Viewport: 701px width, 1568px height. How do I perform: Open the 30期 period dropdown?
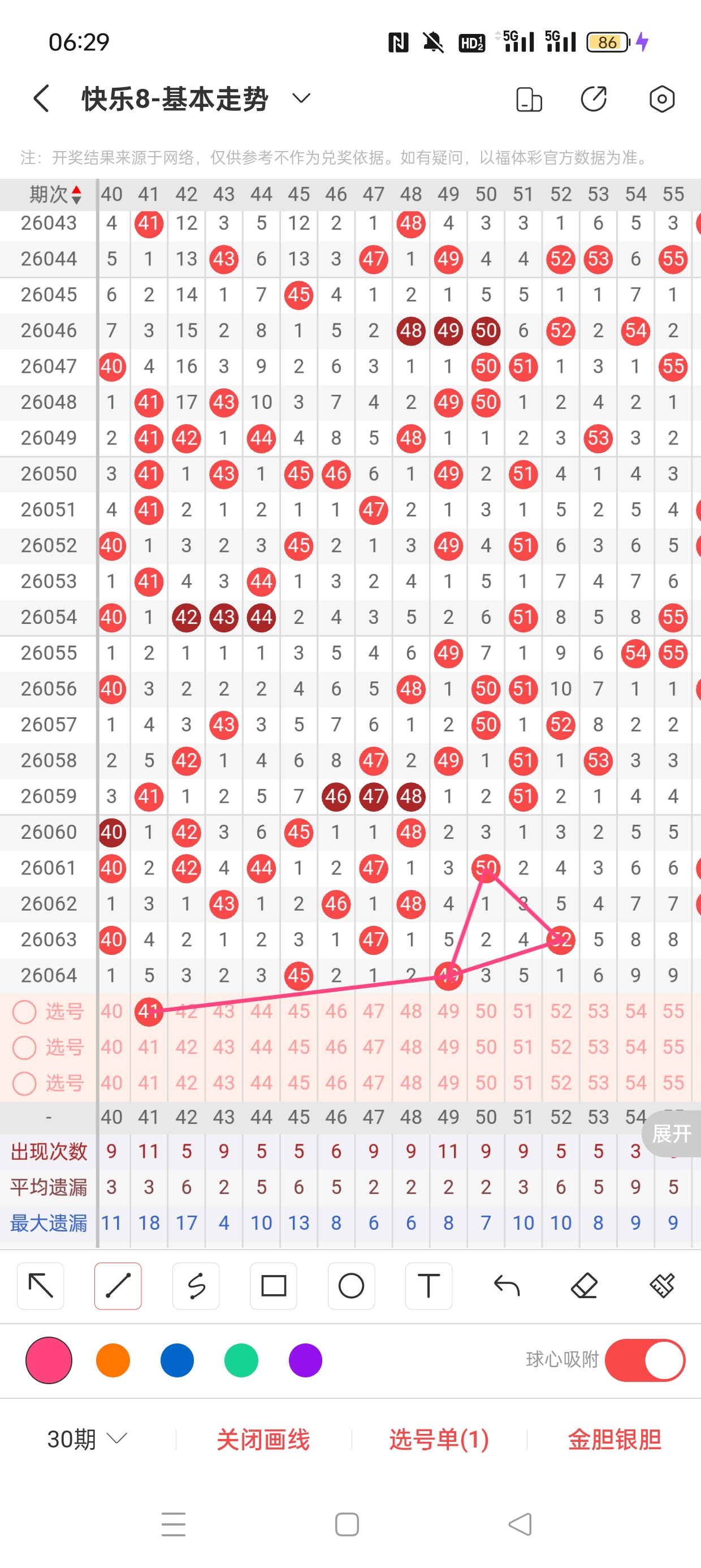pyautogui.click(x=87, y=1440)
